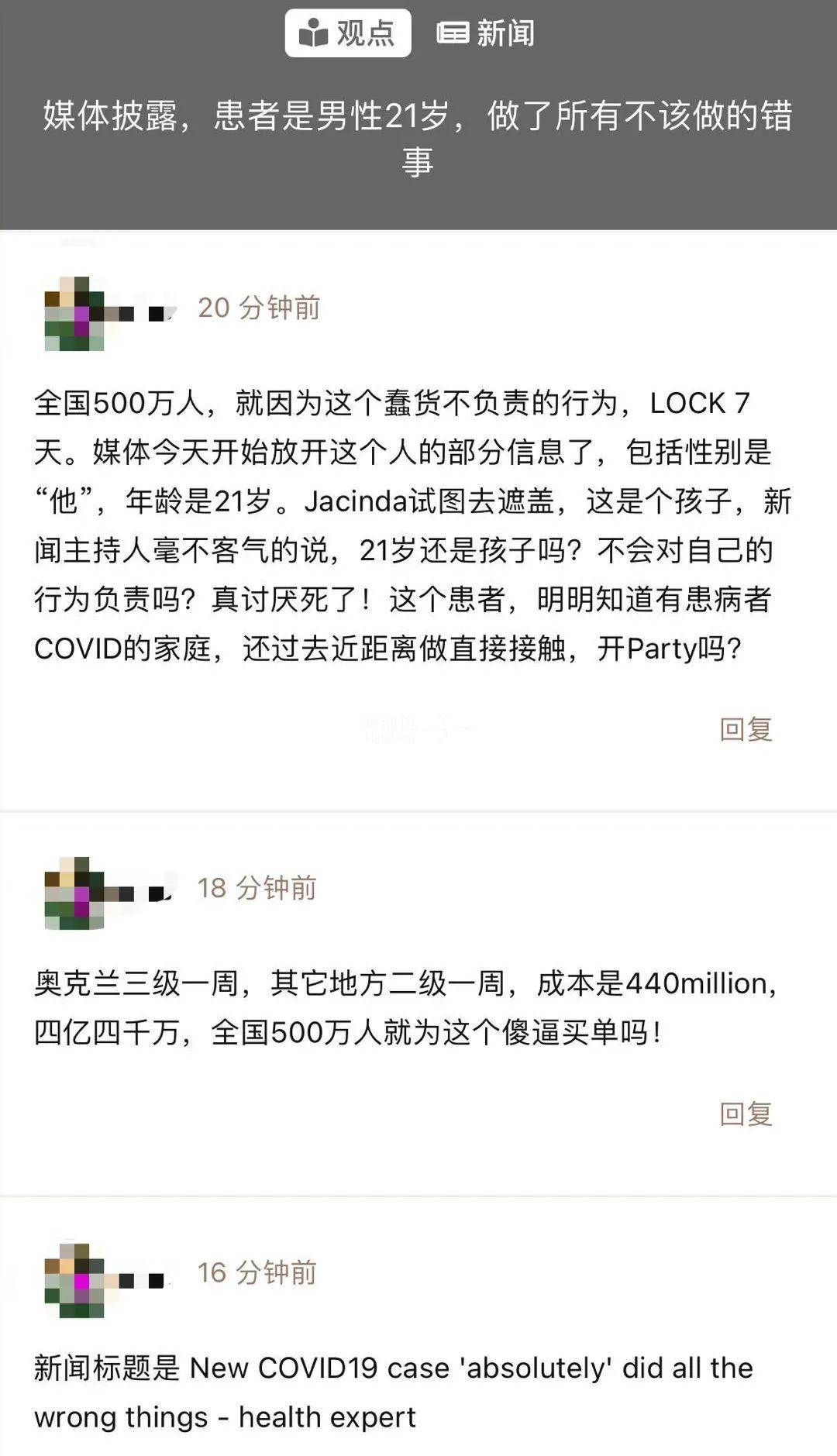Reply to the comment posted 18 分钟前
The height and width of the screenshot is (1456, 837).
(746, 1114)
